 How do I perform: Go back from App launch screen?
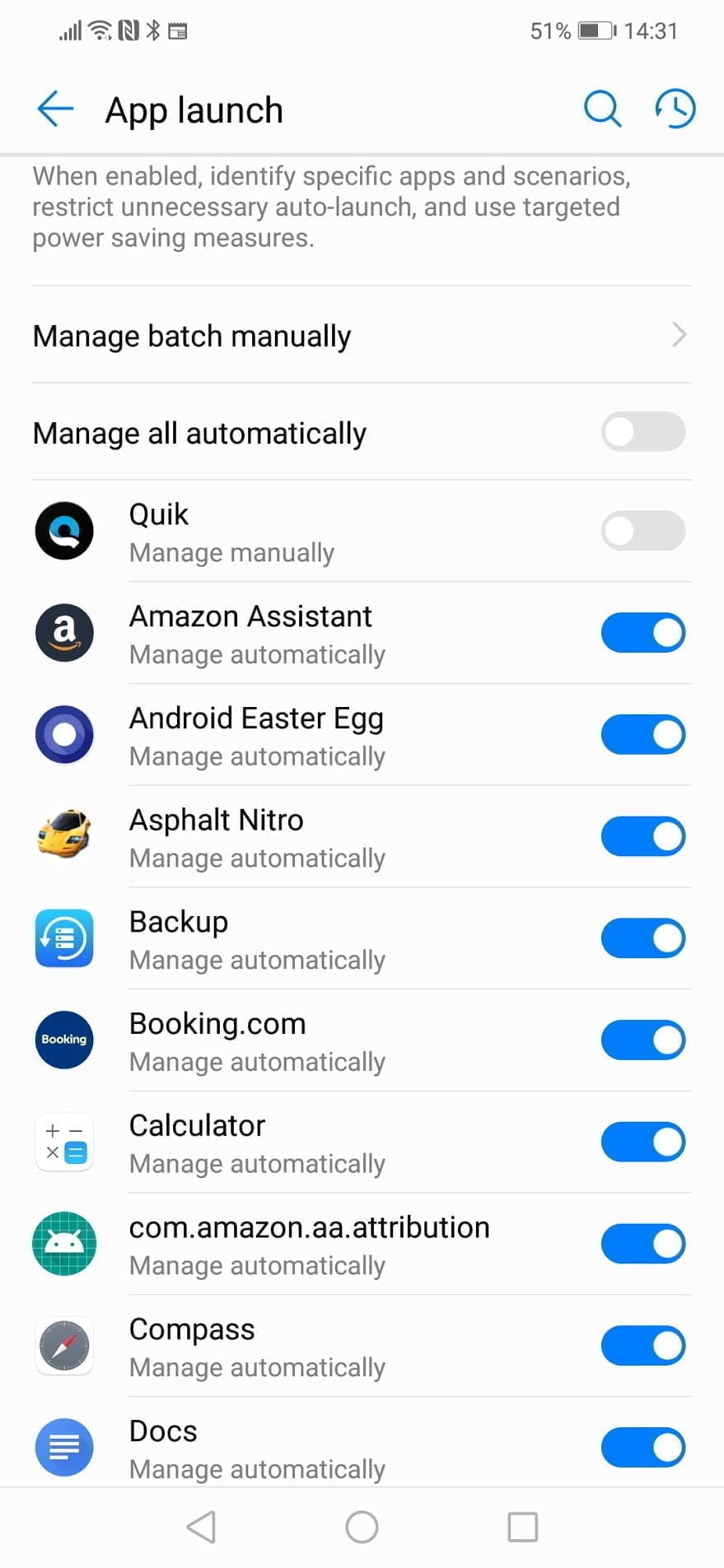click(55, 109)
